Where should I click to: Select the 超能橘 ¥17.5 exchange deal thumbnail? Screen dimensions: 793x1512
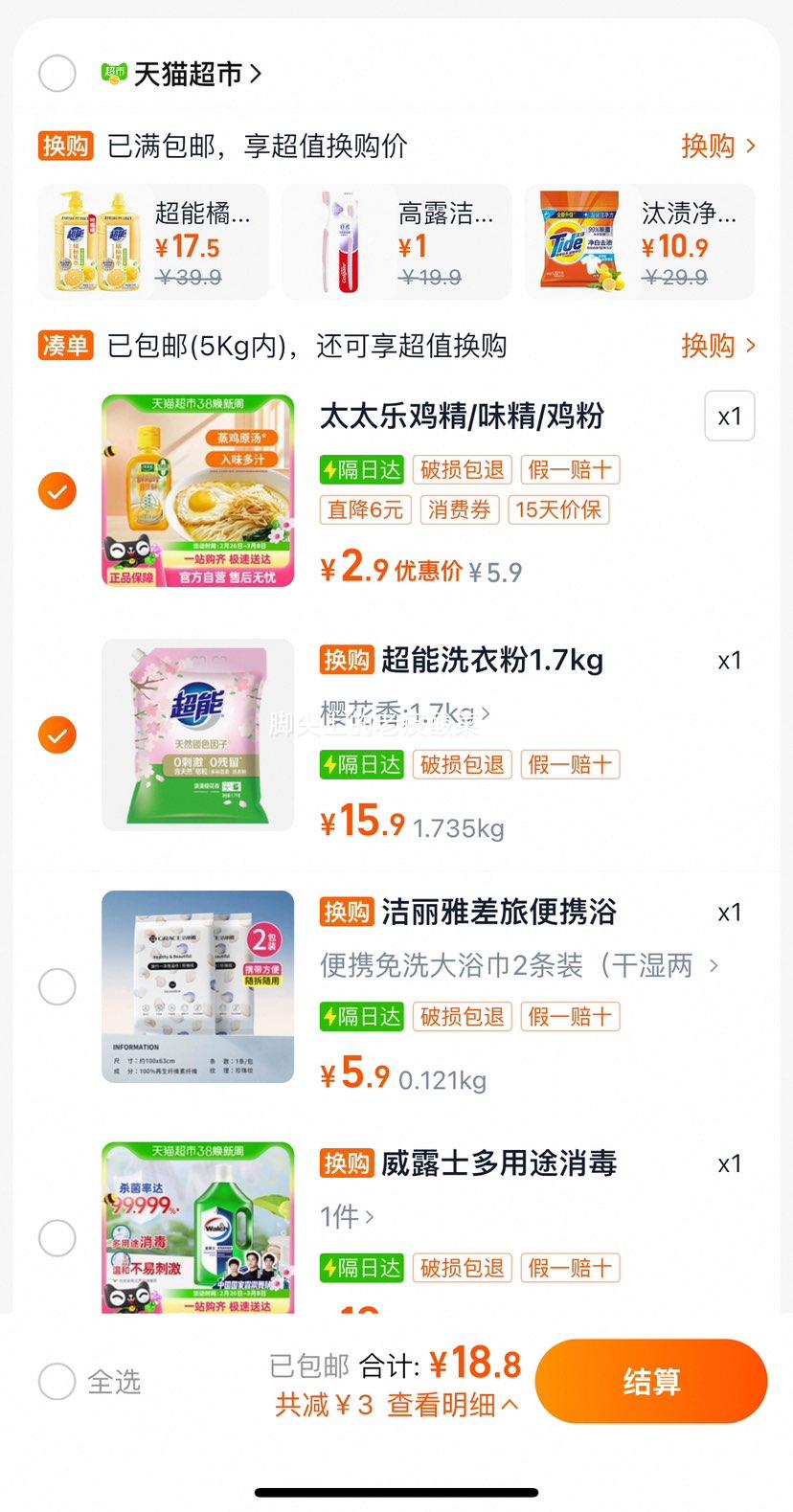click(94, 241)
